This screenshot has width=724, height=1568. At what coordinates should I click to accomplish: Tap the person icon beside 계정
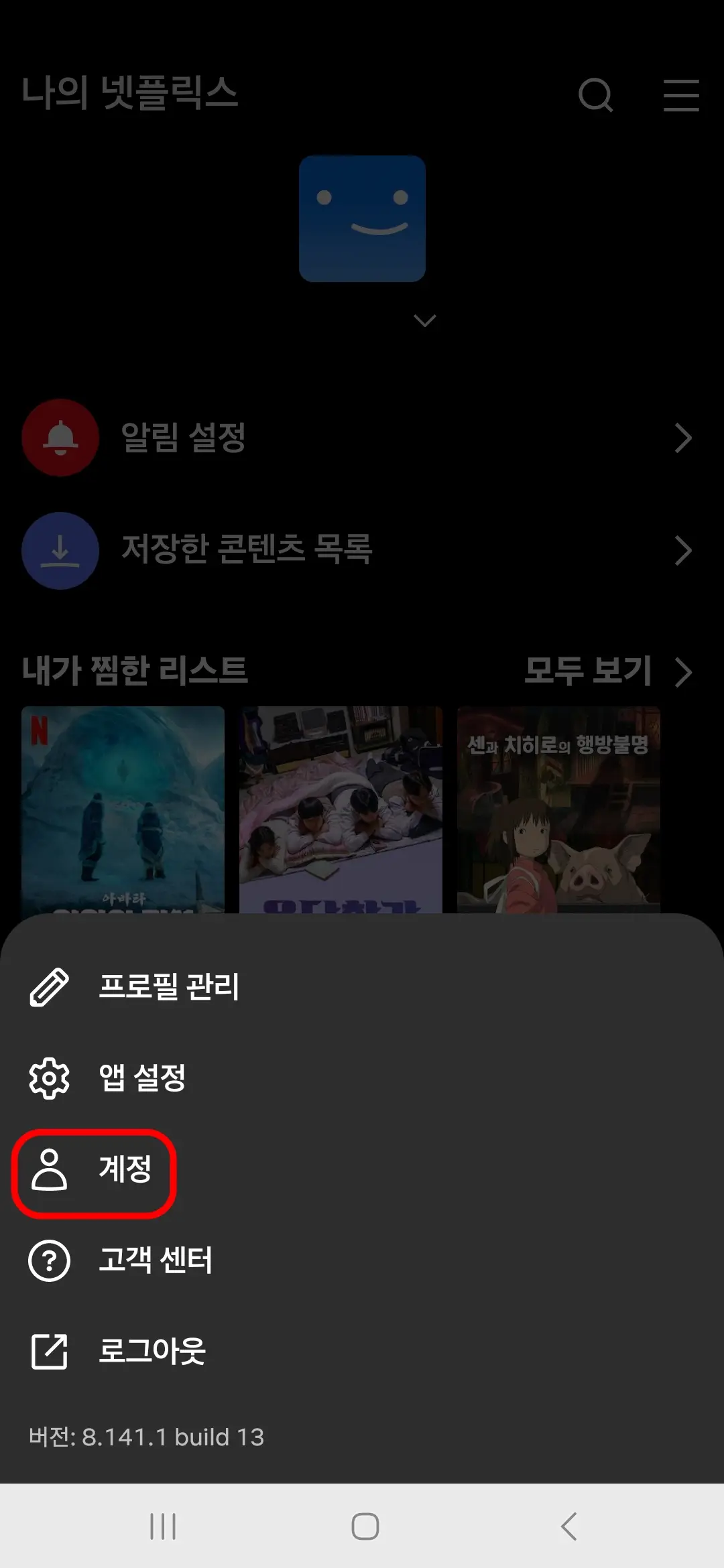pos(48,1171)
